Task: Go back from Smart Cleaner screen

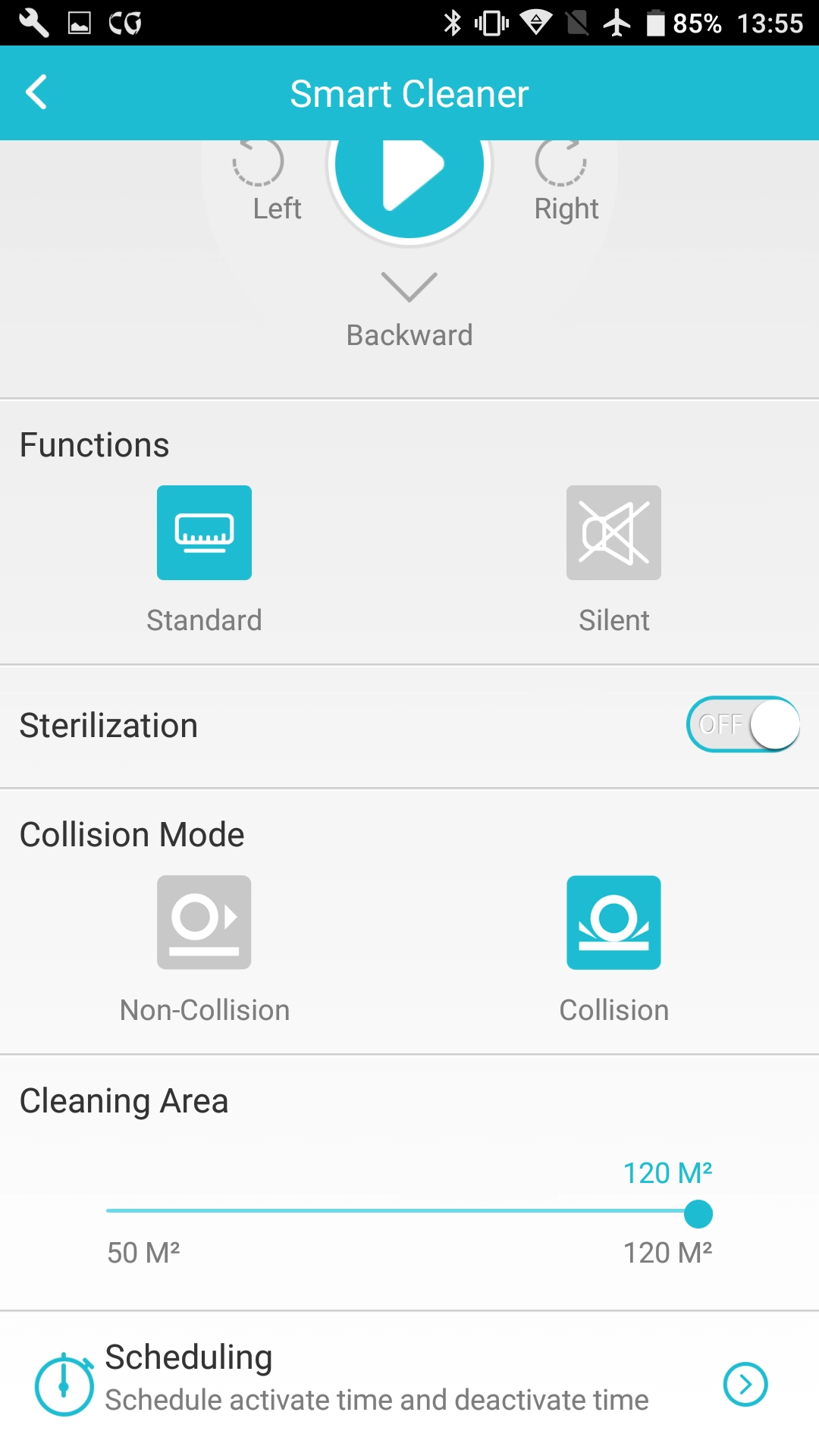Action: (36, 93)
